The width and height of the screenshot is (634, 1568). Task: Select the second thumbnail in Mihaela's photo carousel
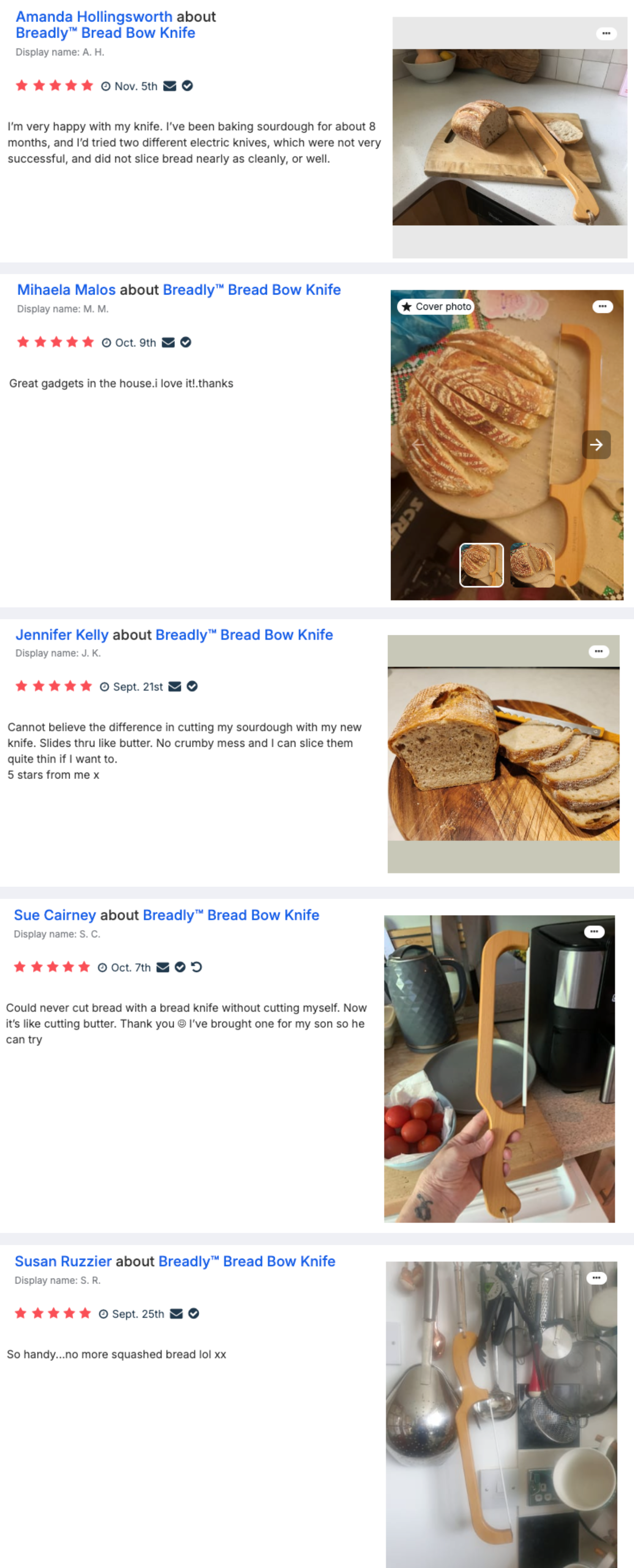(x=532, y=564)
